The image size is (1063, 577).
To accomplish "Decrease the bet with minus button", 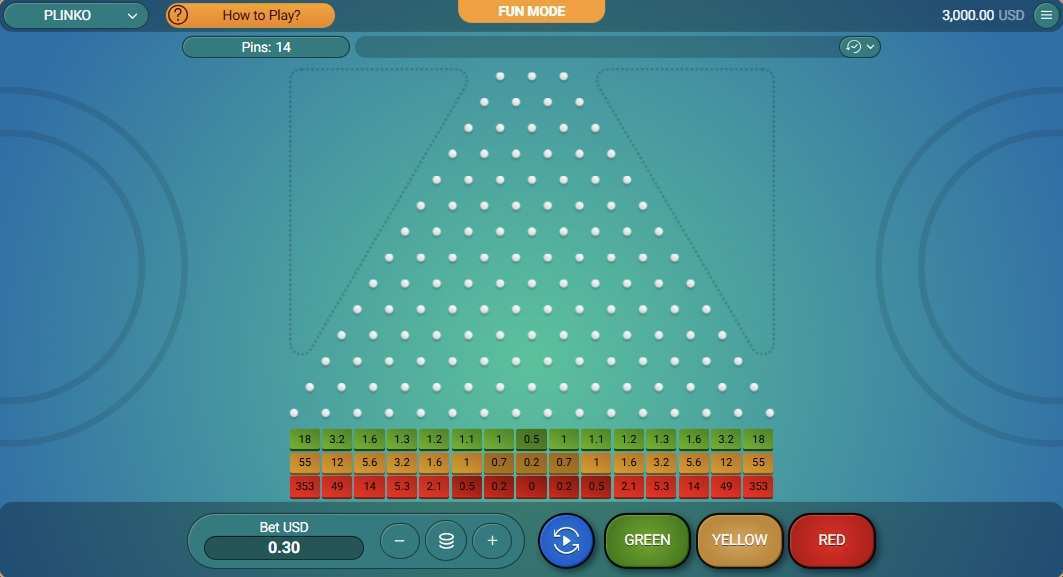I will tap(400, 541).
